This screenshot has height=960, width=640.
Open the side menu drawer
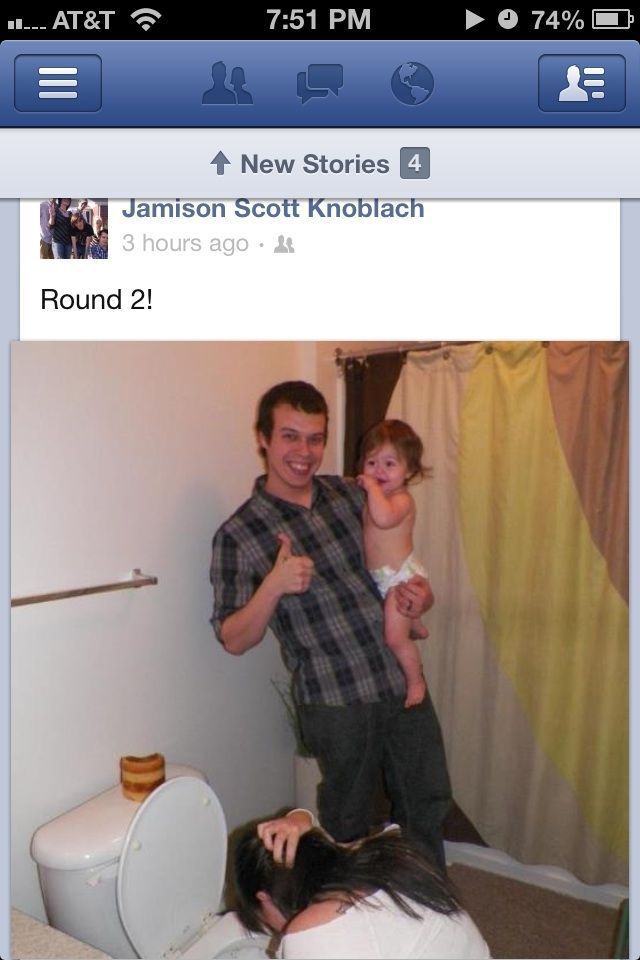click(58, 83)
